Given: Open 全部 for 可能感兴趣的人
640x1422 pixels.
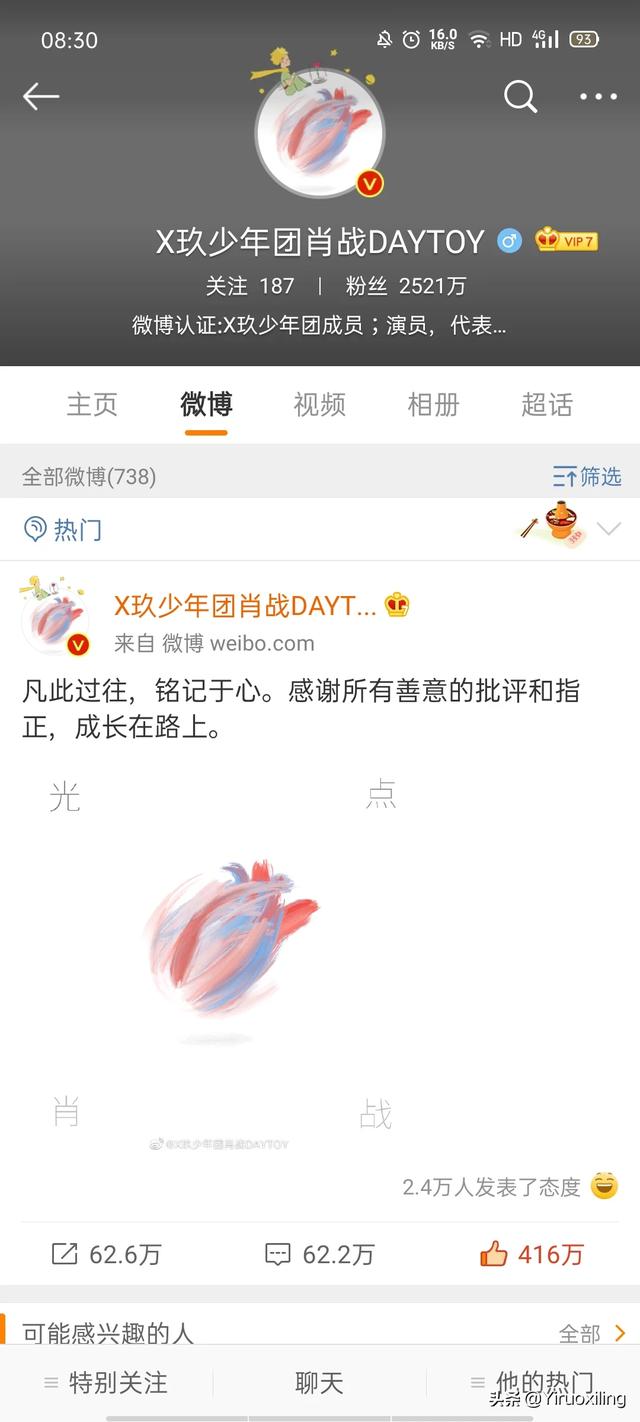Looking at the screenshot, I should pos(592,1333).
